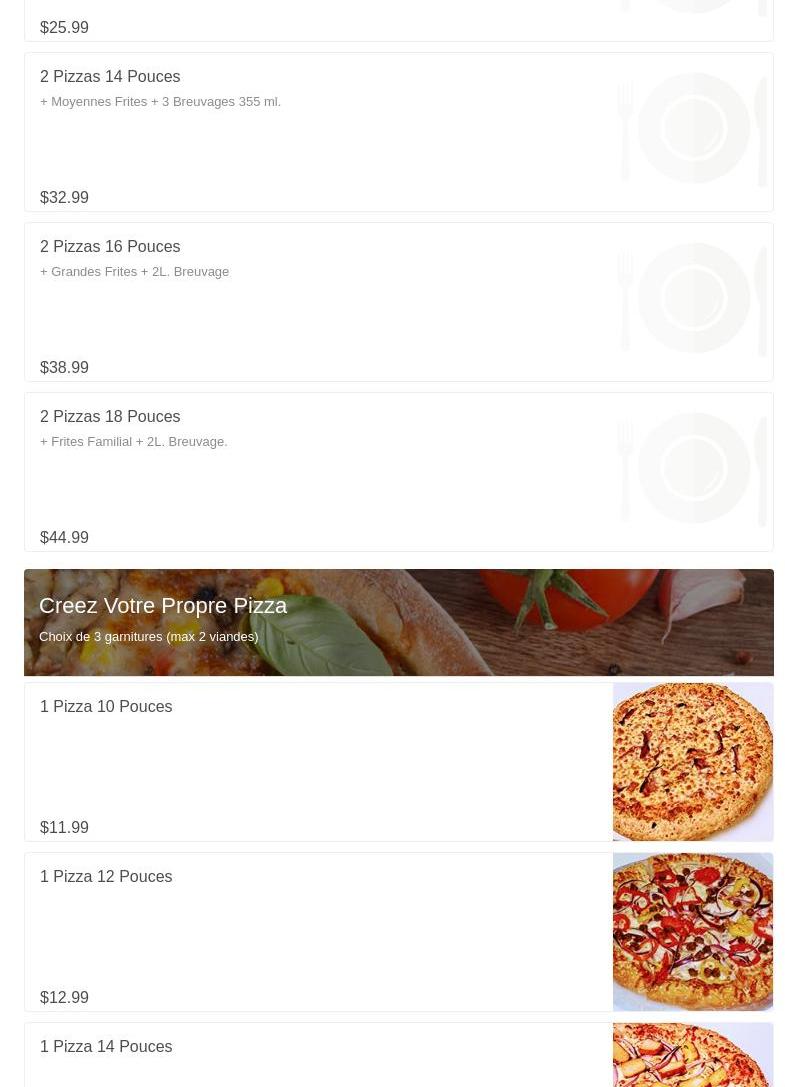Screen dimensions: 785x1087
Task: Select the 2 Pizzas 14 Pouces combo
Action: 398,132
